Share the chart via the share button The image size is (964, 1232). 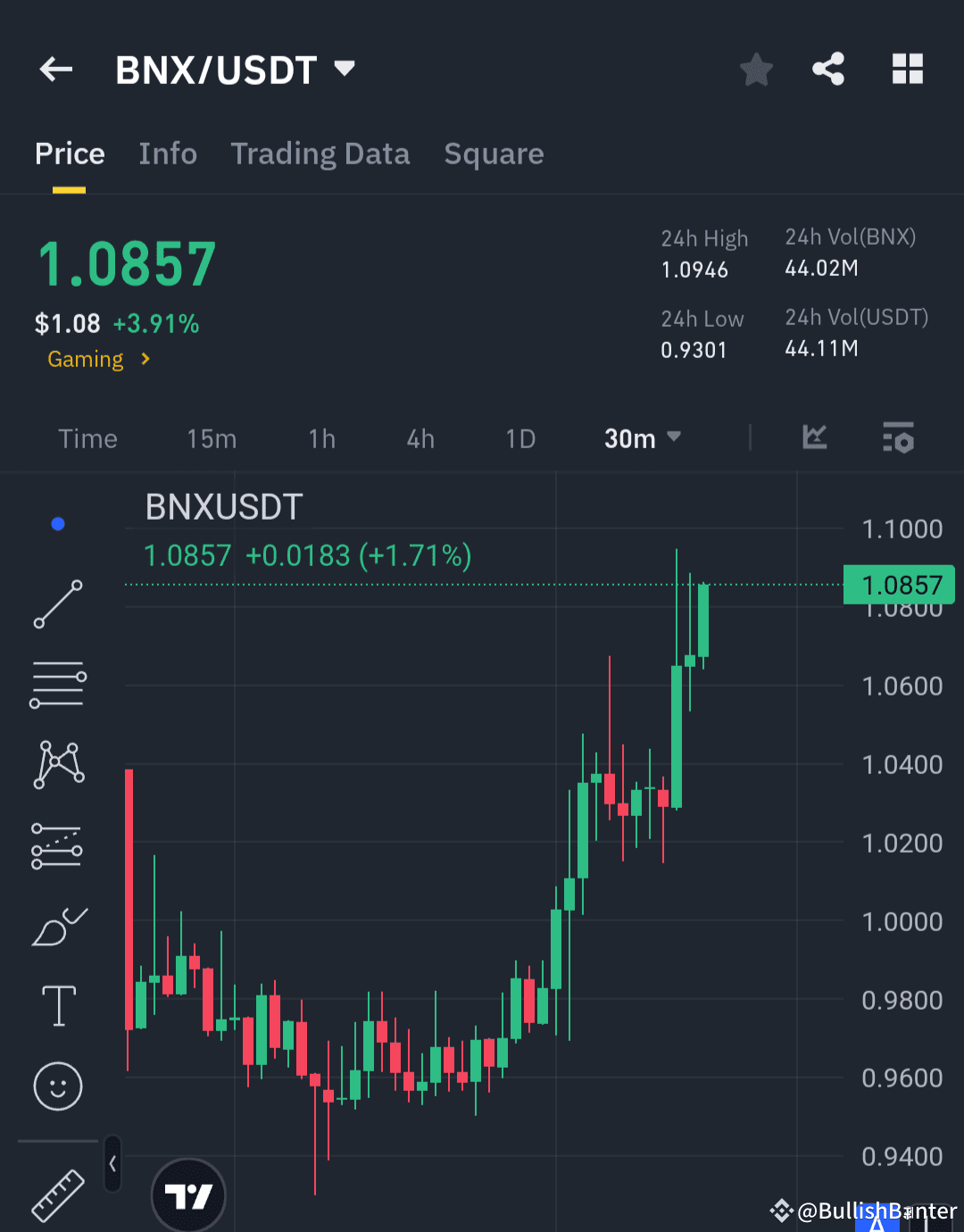click(x=828, y=69)
